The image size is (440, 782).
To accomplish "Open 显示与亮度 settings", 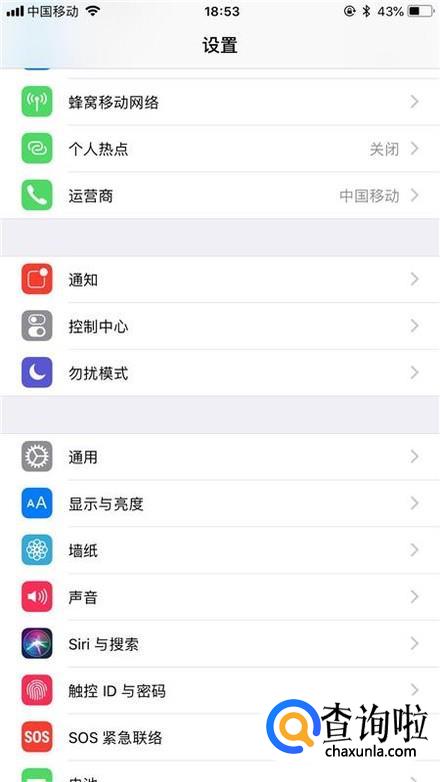I will pos(220,504).
